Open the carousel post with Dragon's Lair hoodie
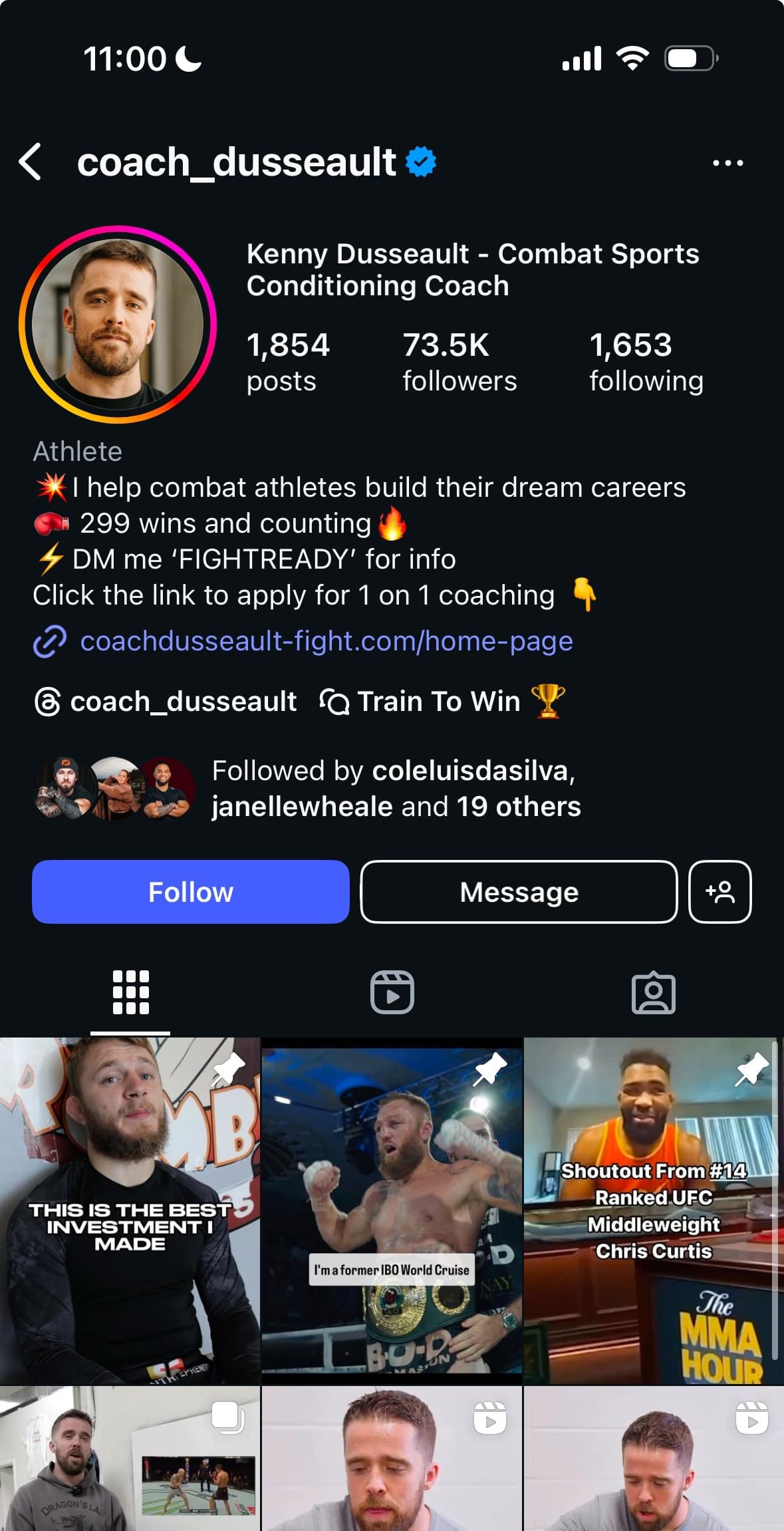Image resolution: width=784 pixels, height=1531 pixels. (x=130, y=1460)
